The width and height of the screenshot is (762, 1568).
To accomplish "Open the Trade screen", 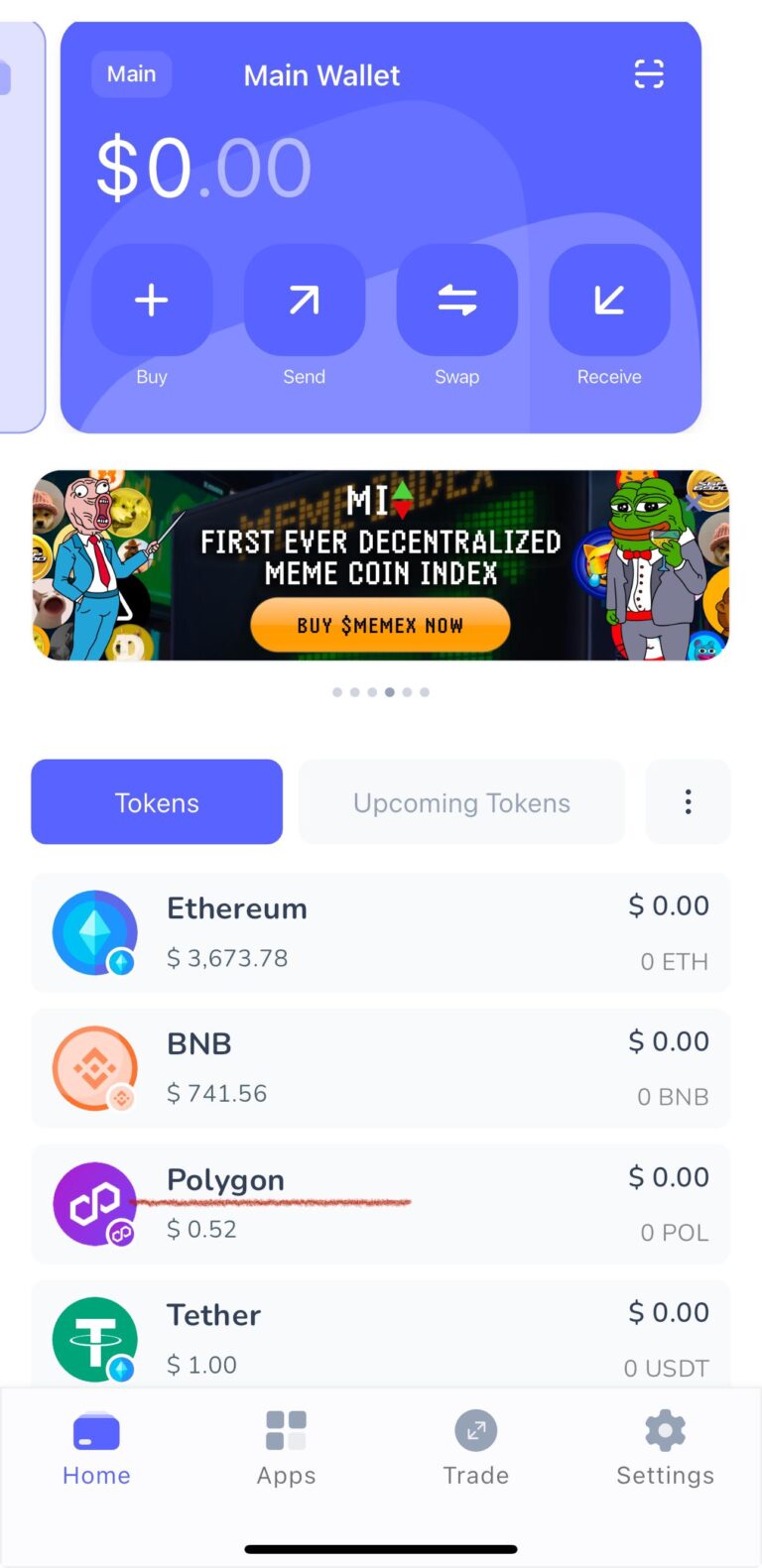I will (x=475, y=1448).
